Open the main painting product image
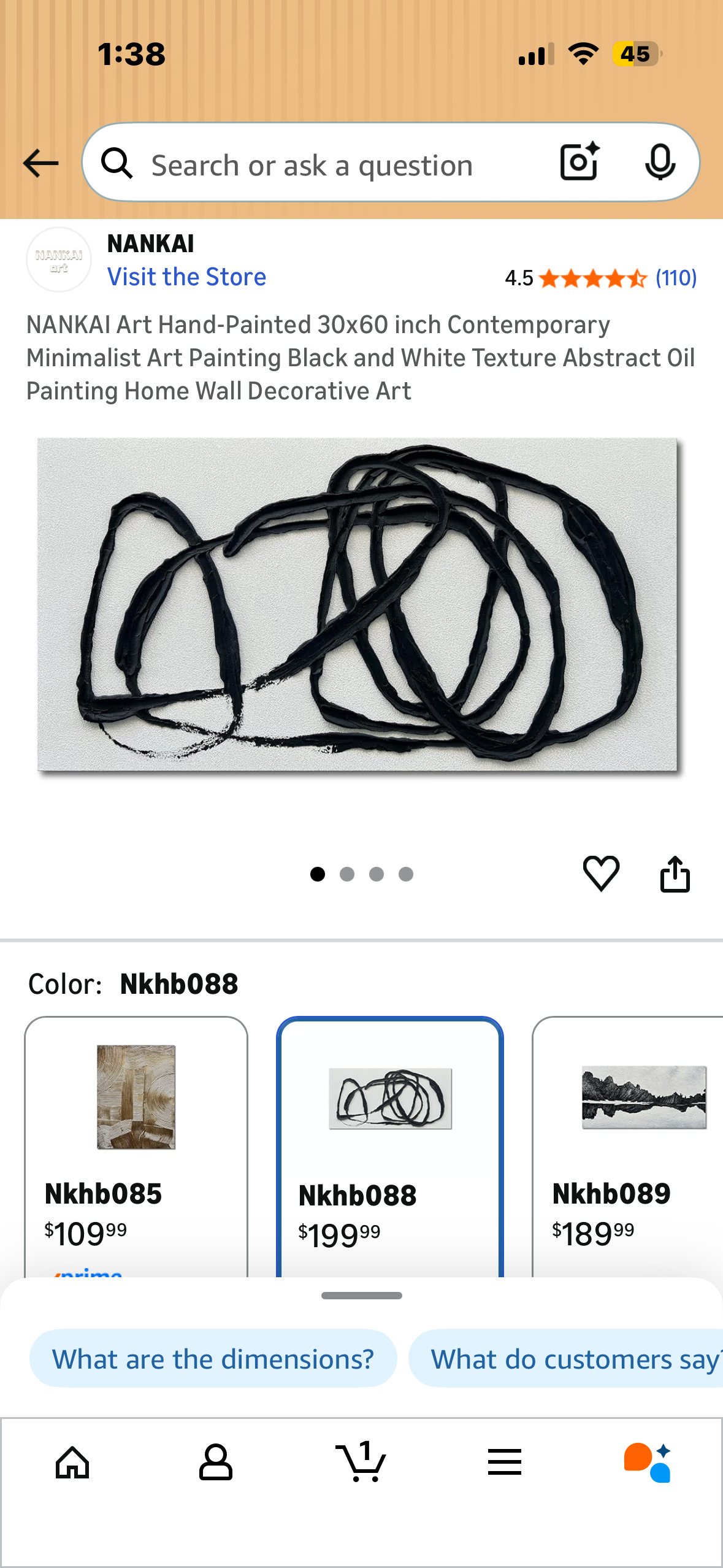 [x=359, y=604]
